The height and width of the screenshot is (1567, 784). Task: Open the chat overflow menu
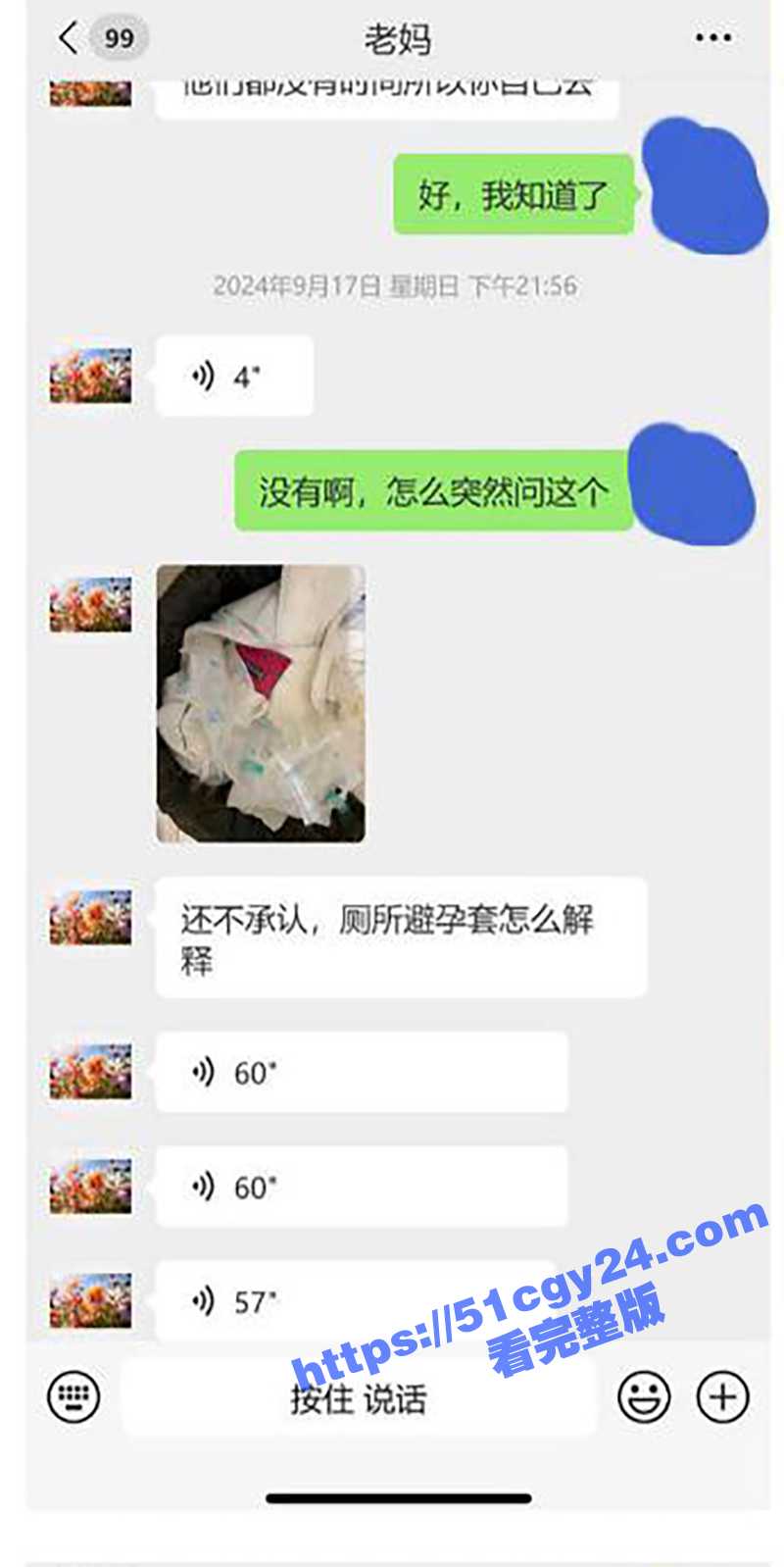712,38
